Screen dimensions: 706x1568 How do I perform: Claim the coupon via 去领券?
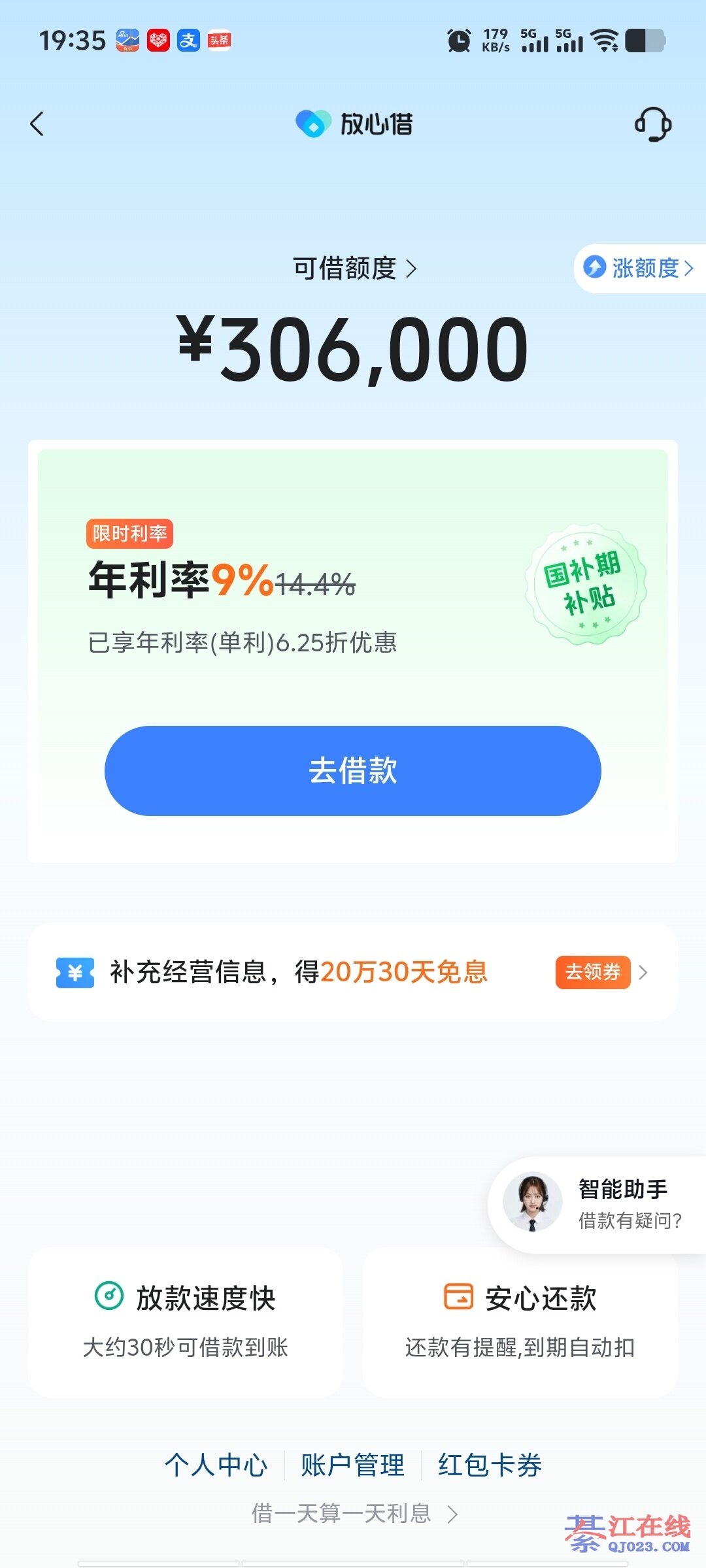(593, 972)
